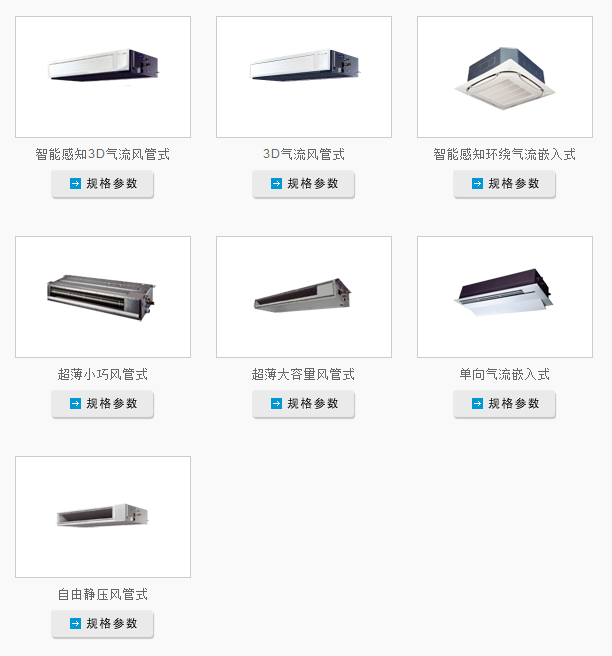Check 规格参数 for 自由静压风管式
Screen dimensions: 612x656
[102, 624]
